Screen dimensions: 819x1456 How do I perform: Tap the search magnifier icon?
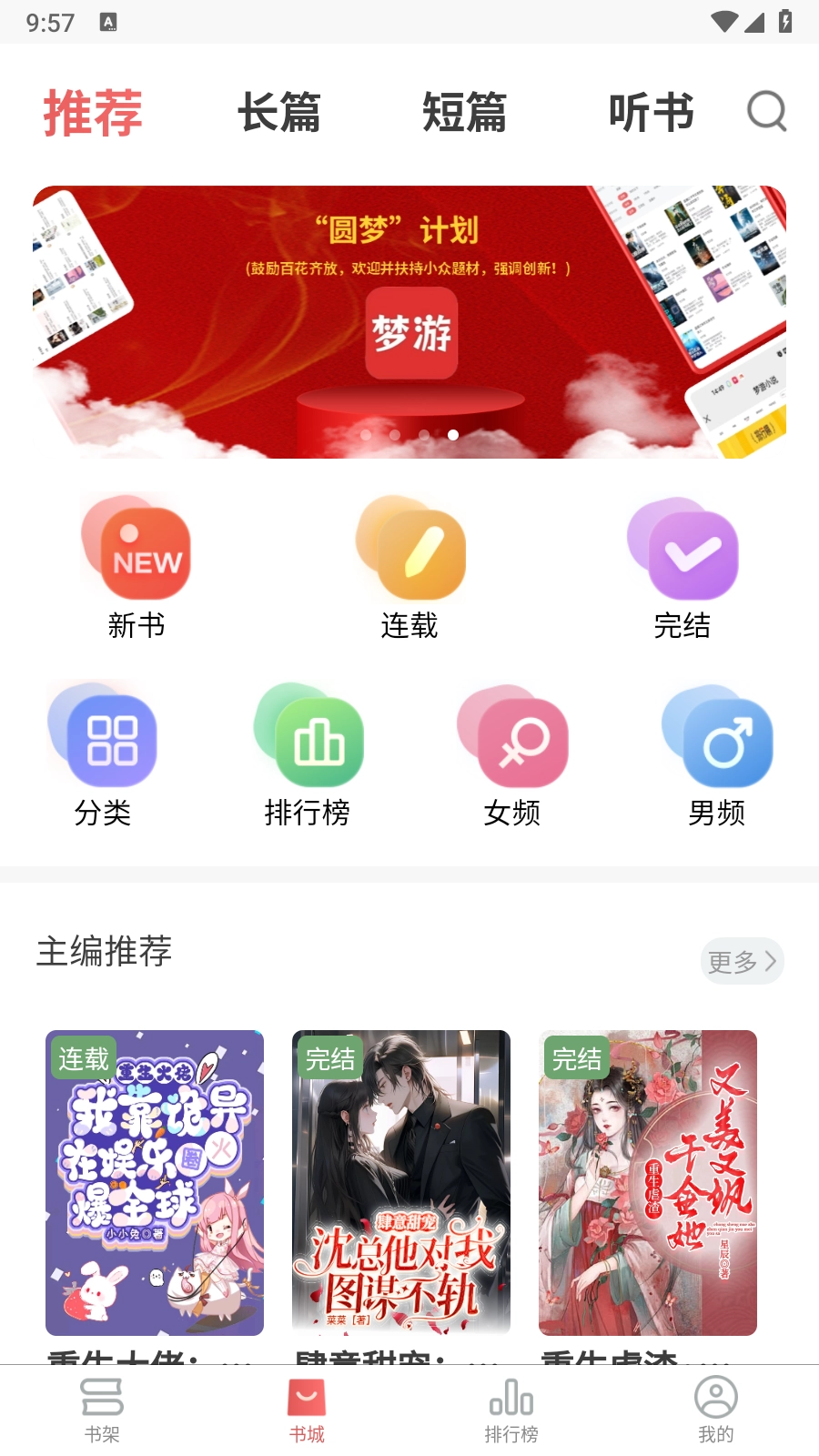[x=764, y=112]
